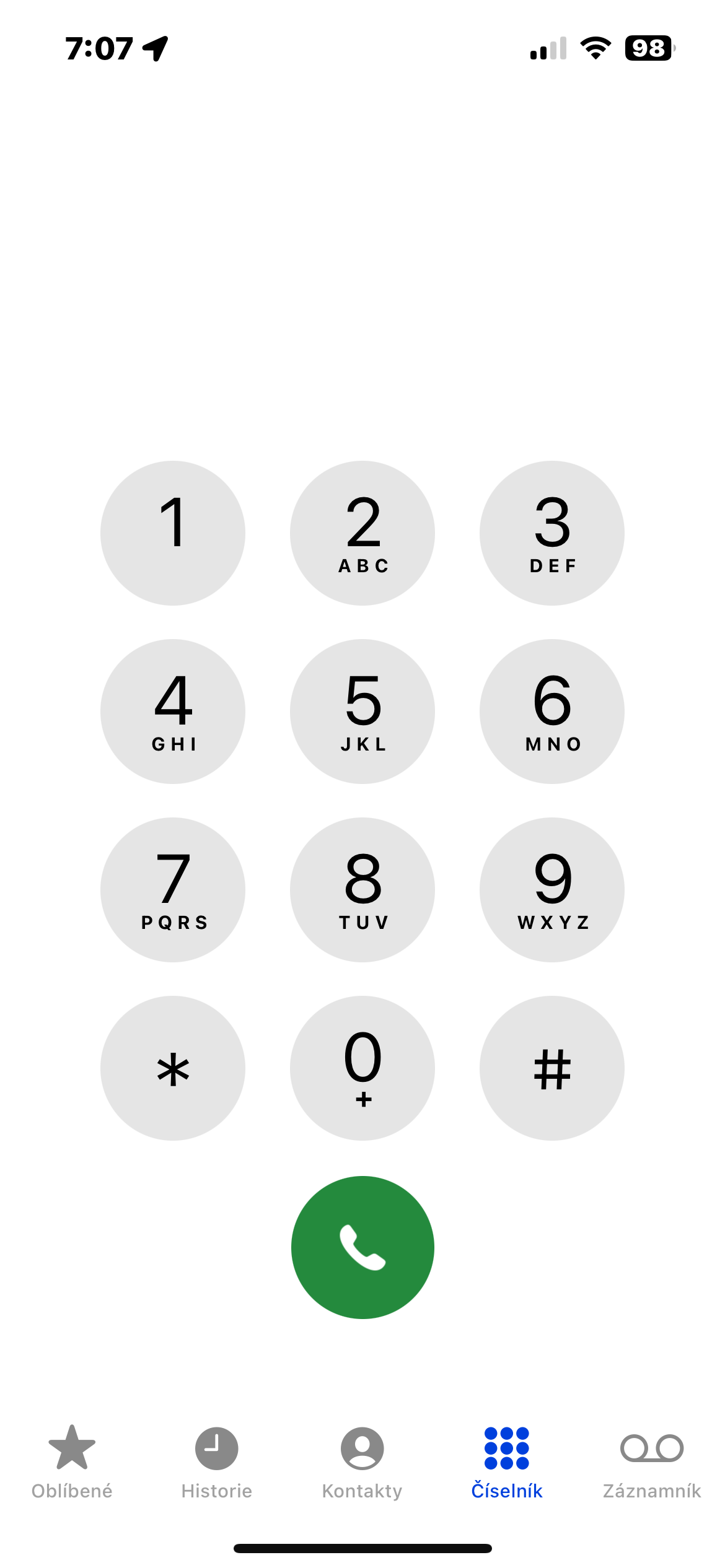
Task: Go to the Kontakty tab
Action: pyautogui.click(x=362, y=1461)
